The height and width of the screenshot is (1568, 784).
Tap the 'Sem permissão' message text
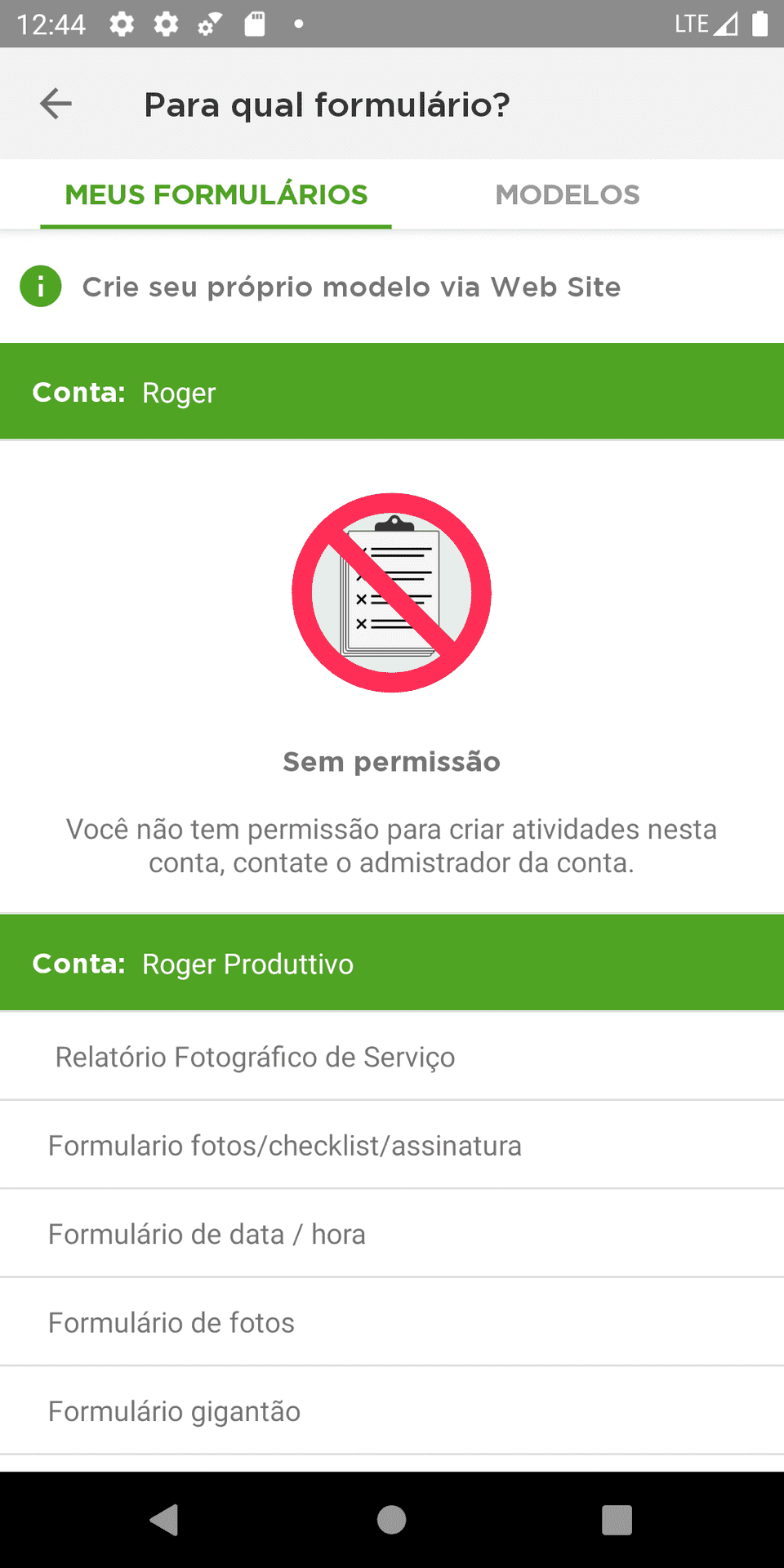[392, 761]
